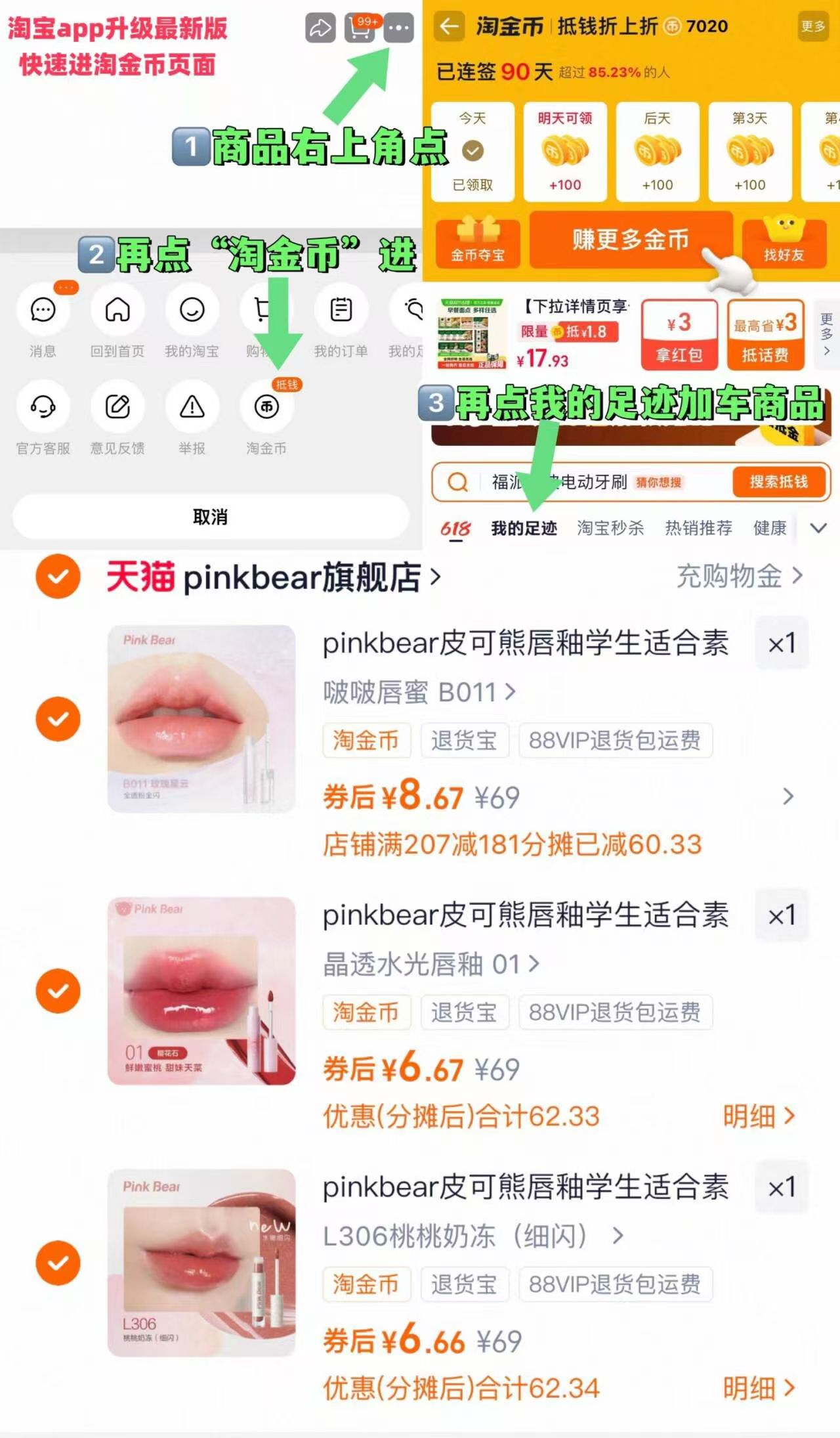
Task: Open B011 product details via right arrow
Action: [787, 796]
